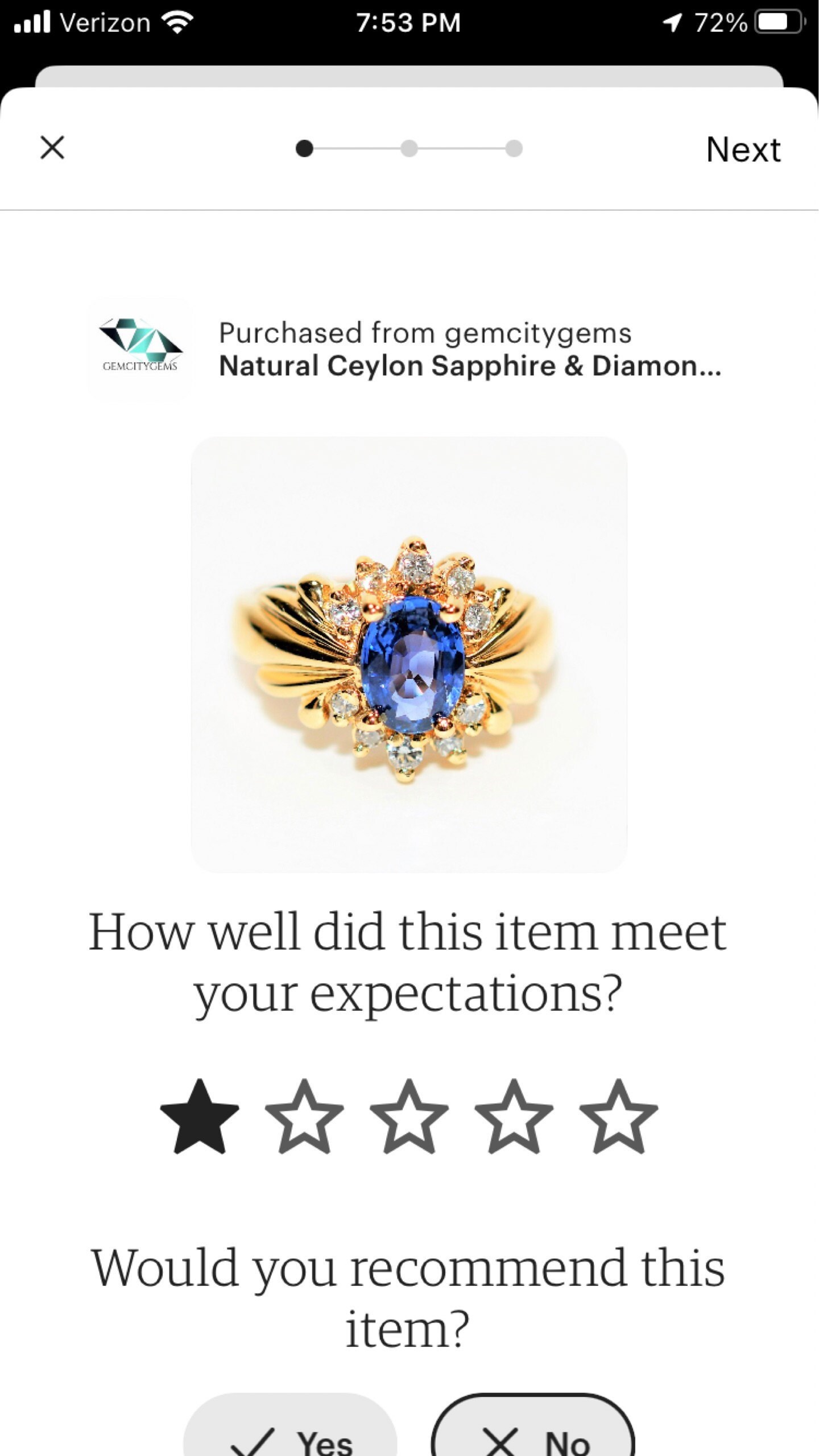The height and width of the screenshot is (1456, 819).
Task: Rate the item one star
Action: [200, 1117]
